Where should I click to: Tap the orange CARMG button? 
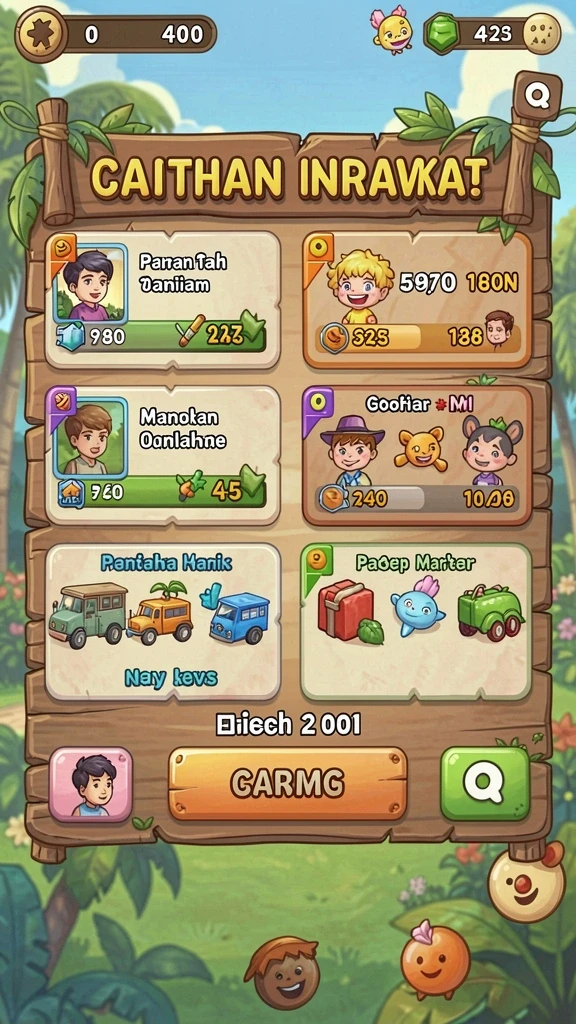click(x=287, y=783)
